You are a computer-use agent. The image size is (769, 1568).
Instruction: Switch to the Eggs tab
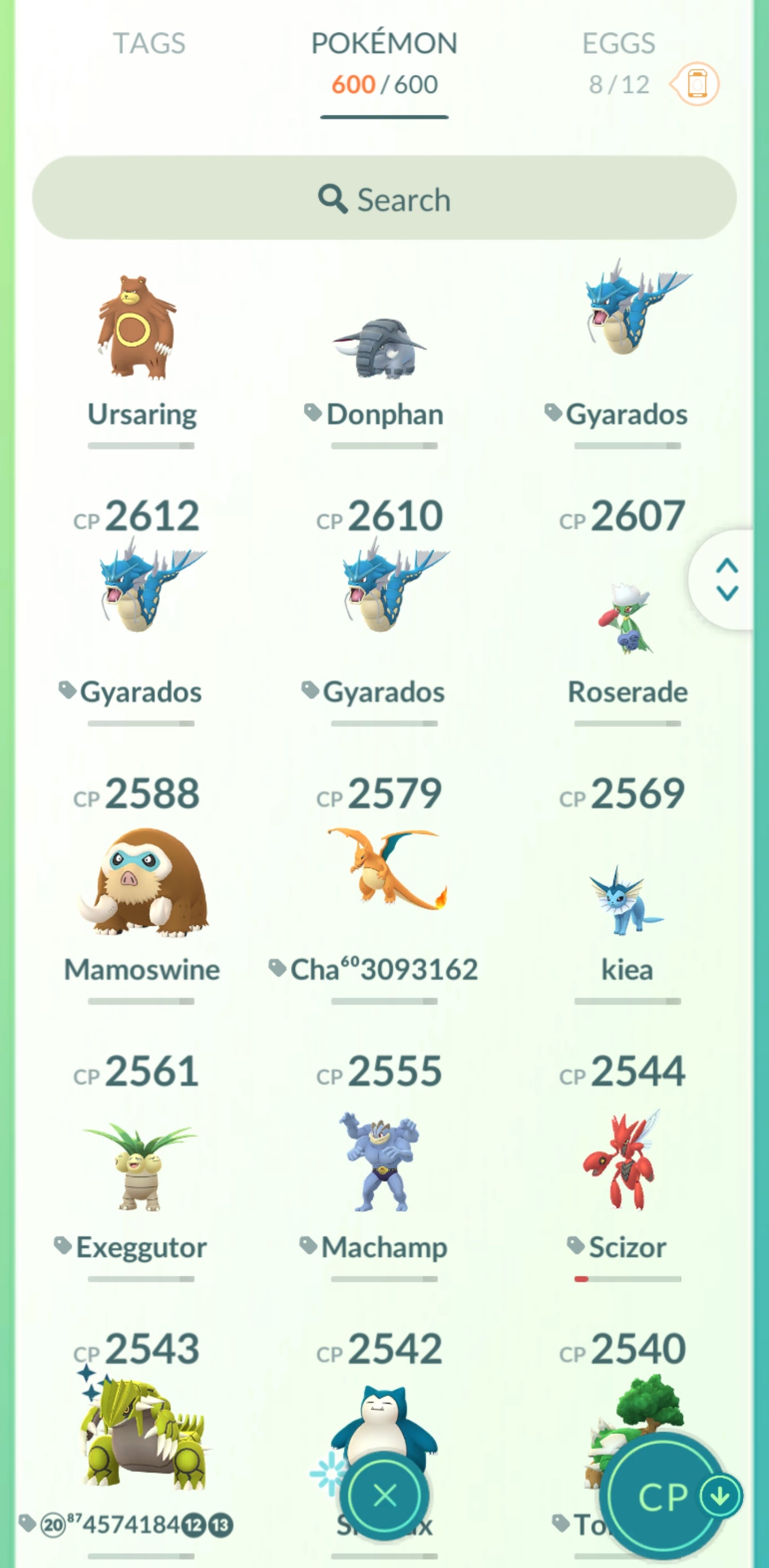click(x=618, y=44)
